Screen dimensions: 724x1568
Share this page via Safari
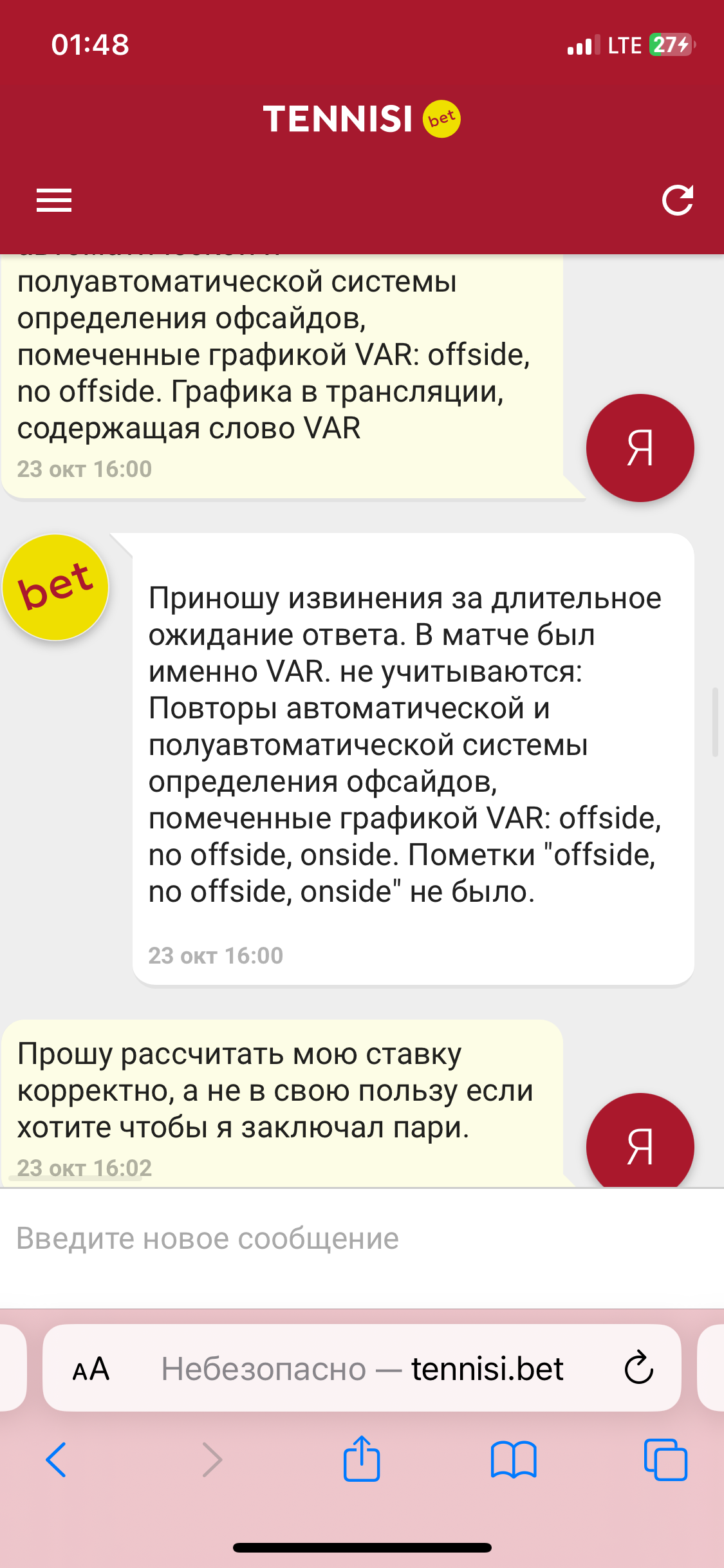[x=362, y=1459]
